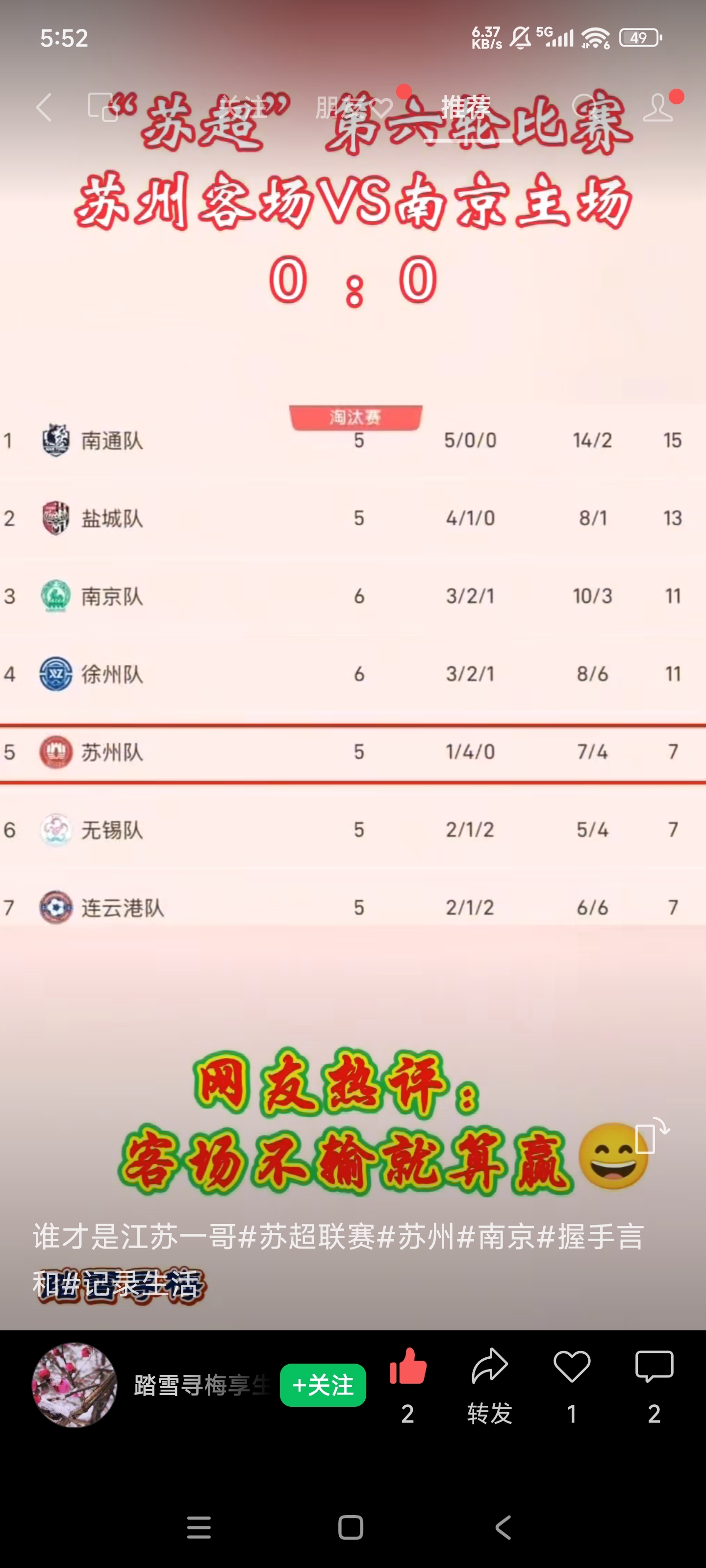Go to the system home screen

coord(351,1527)
